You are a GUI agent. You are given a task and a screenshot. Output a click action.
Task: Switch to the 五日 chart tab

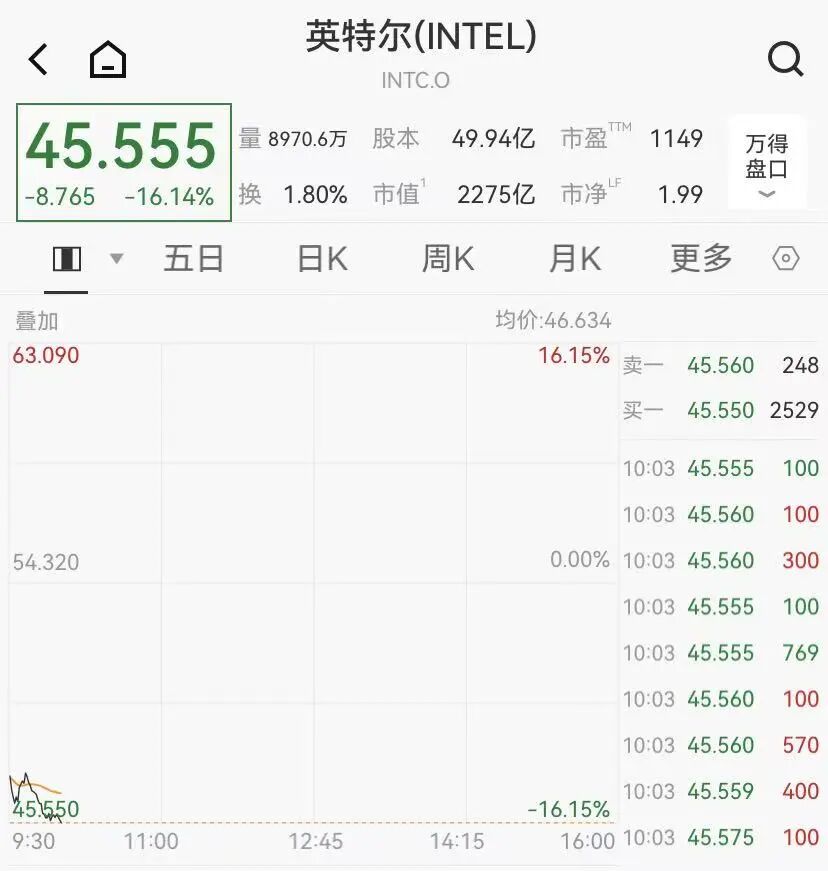point(193,259)
